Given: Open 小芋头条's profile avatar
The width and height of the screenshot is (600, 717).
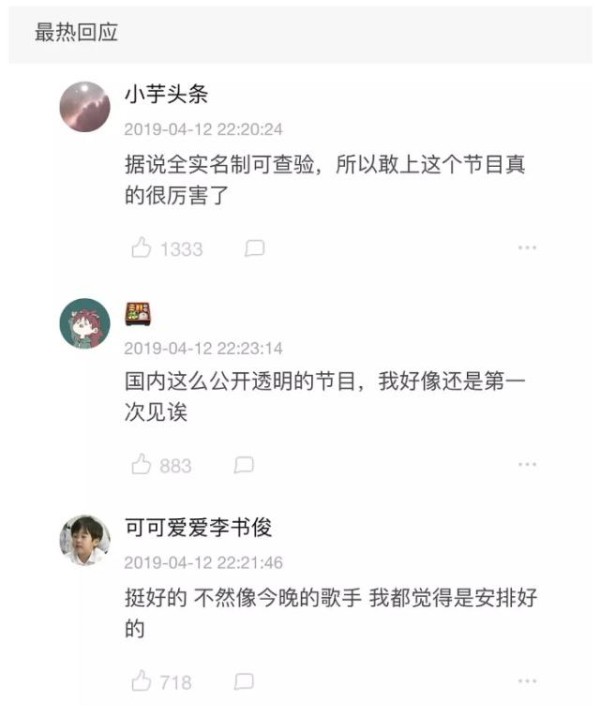Looking at the screenshot, I should click(85, 106).
